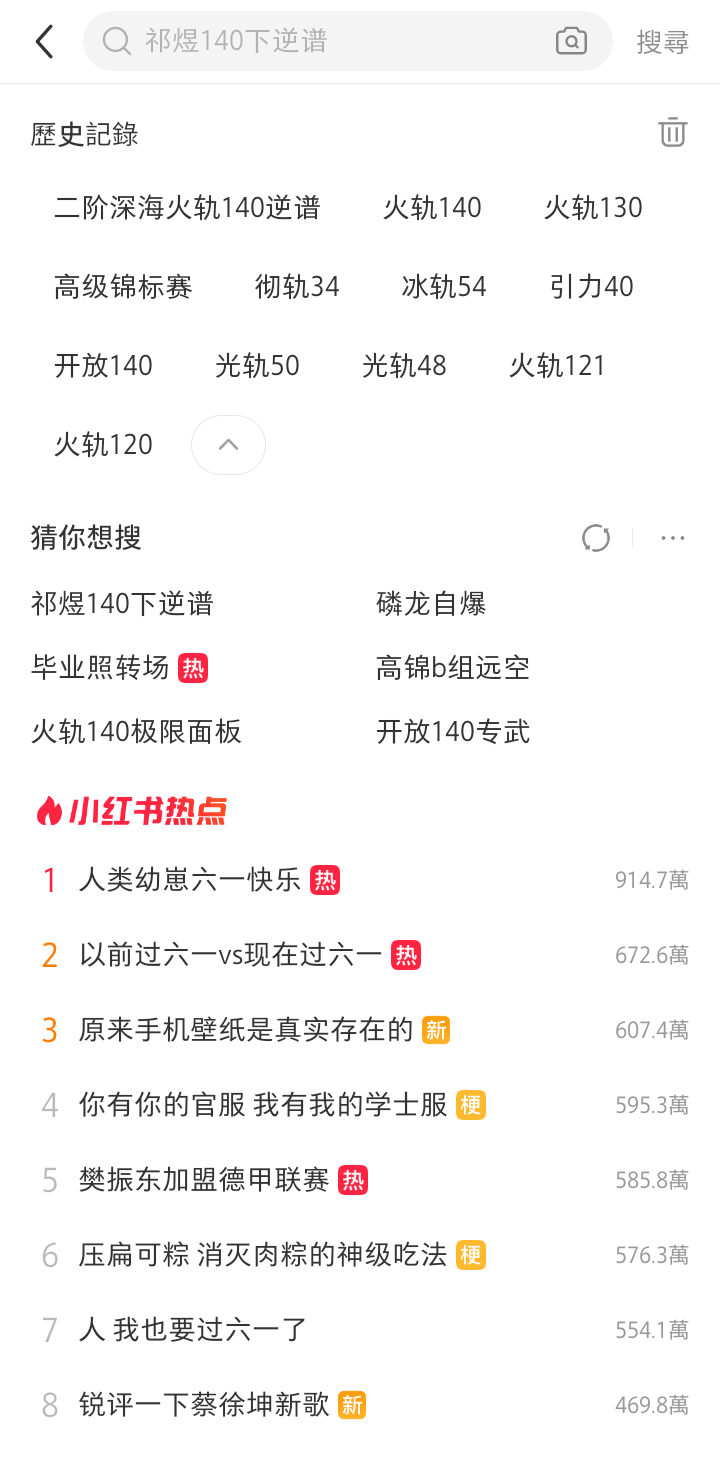Go back with the top-left arrow
This screenshot has width=720, height=1465.
point(43,41)
